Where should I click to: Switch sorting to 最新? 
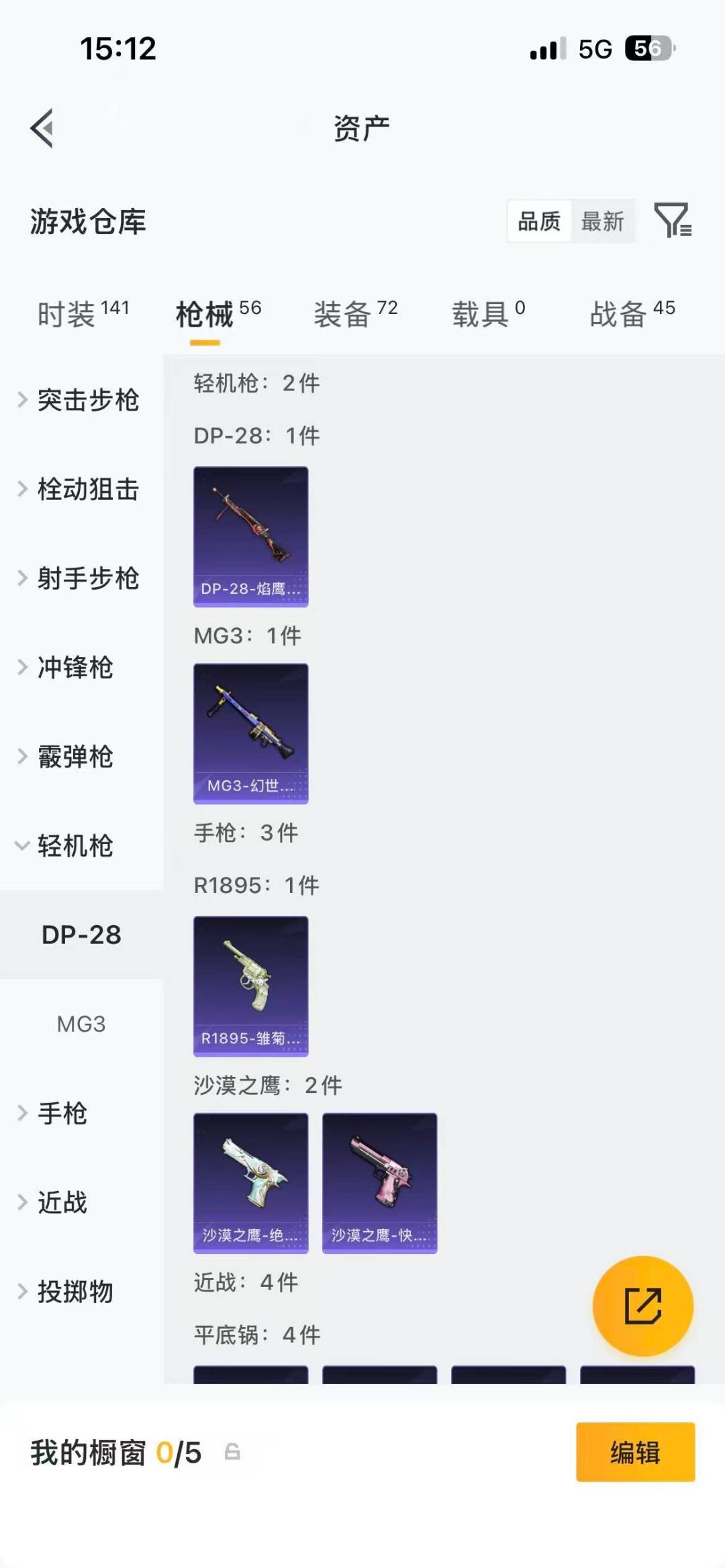tap(603, 221)
